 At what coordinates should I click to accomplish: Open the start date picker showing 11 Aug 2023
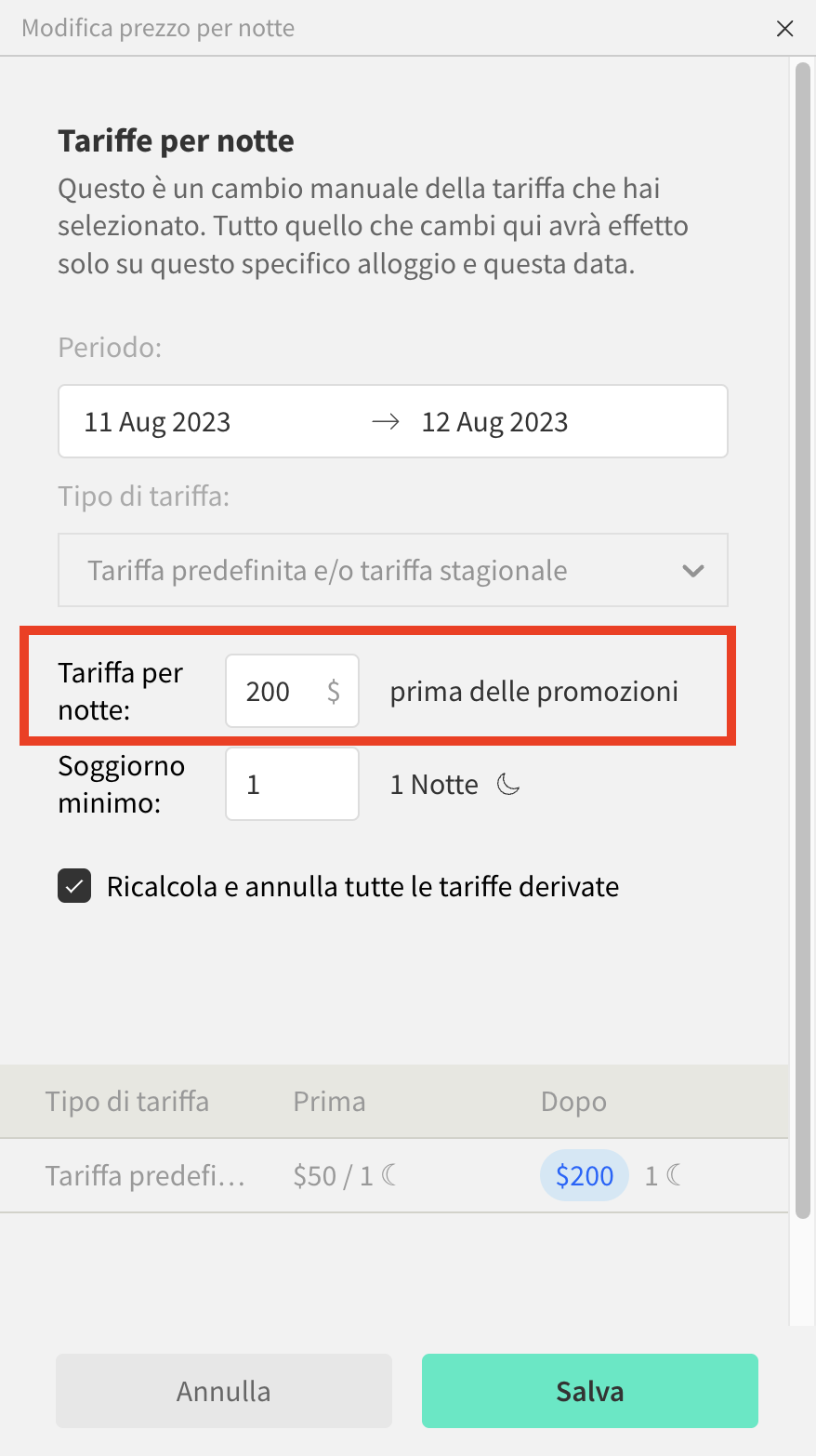point(157,420)
